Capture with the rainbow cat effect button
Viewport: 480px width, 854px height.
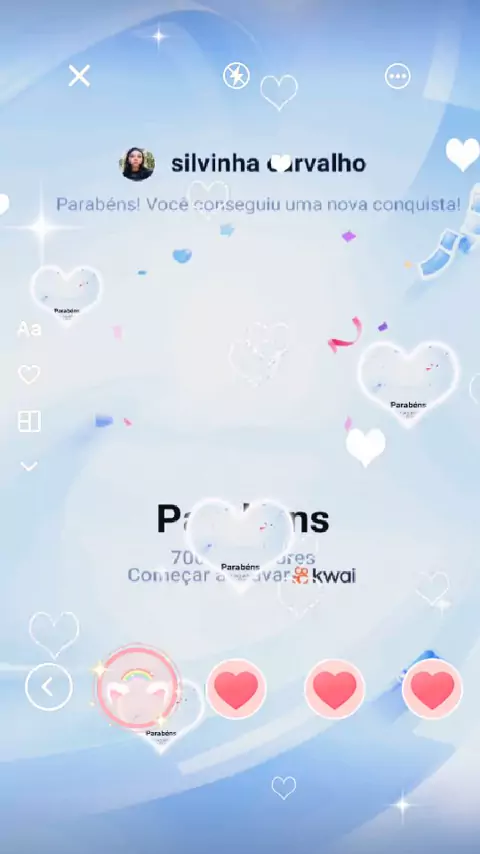pyautogui.click(x=137, y=687)
